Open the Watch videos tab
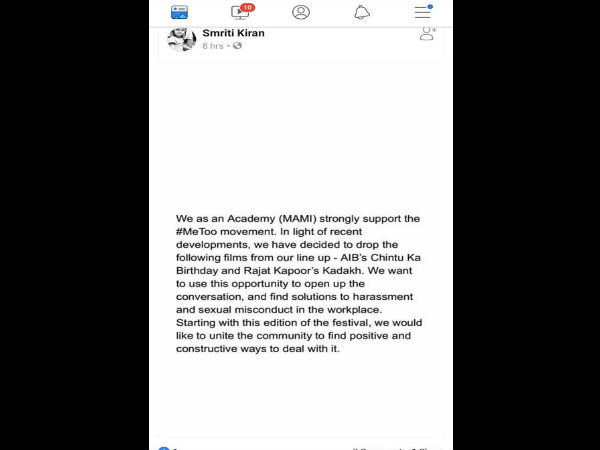The image size is (600, 450). [241, 12]
